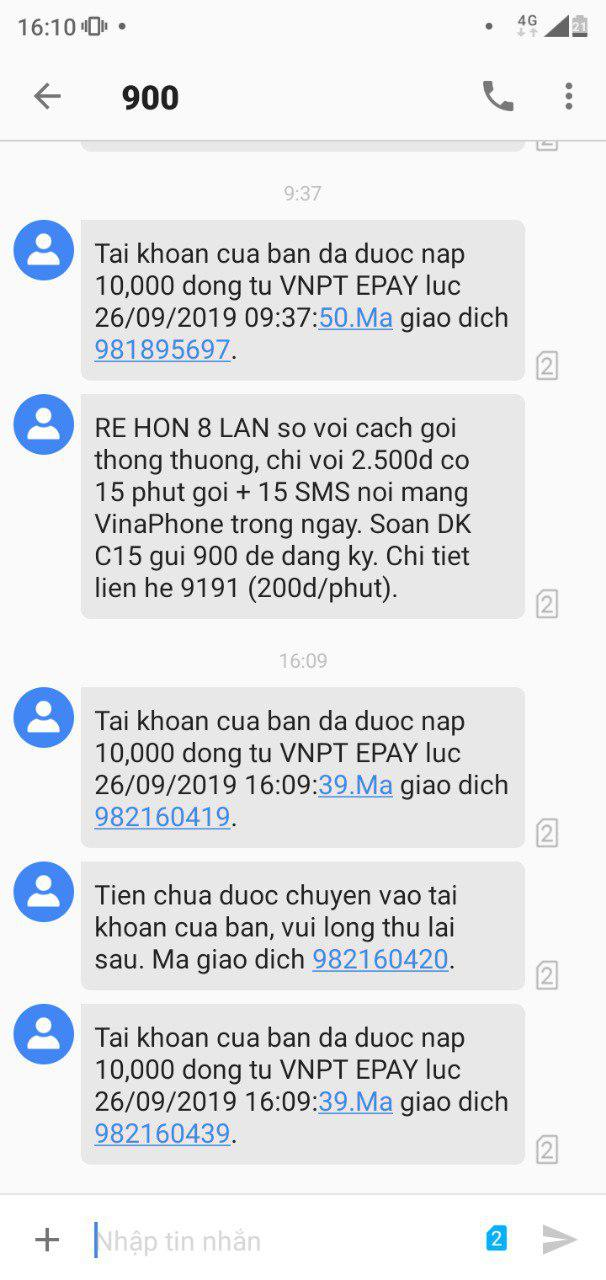Tap the plus attachment icon
Viewport: 606px width, 1280px height.
[47, 1240]
